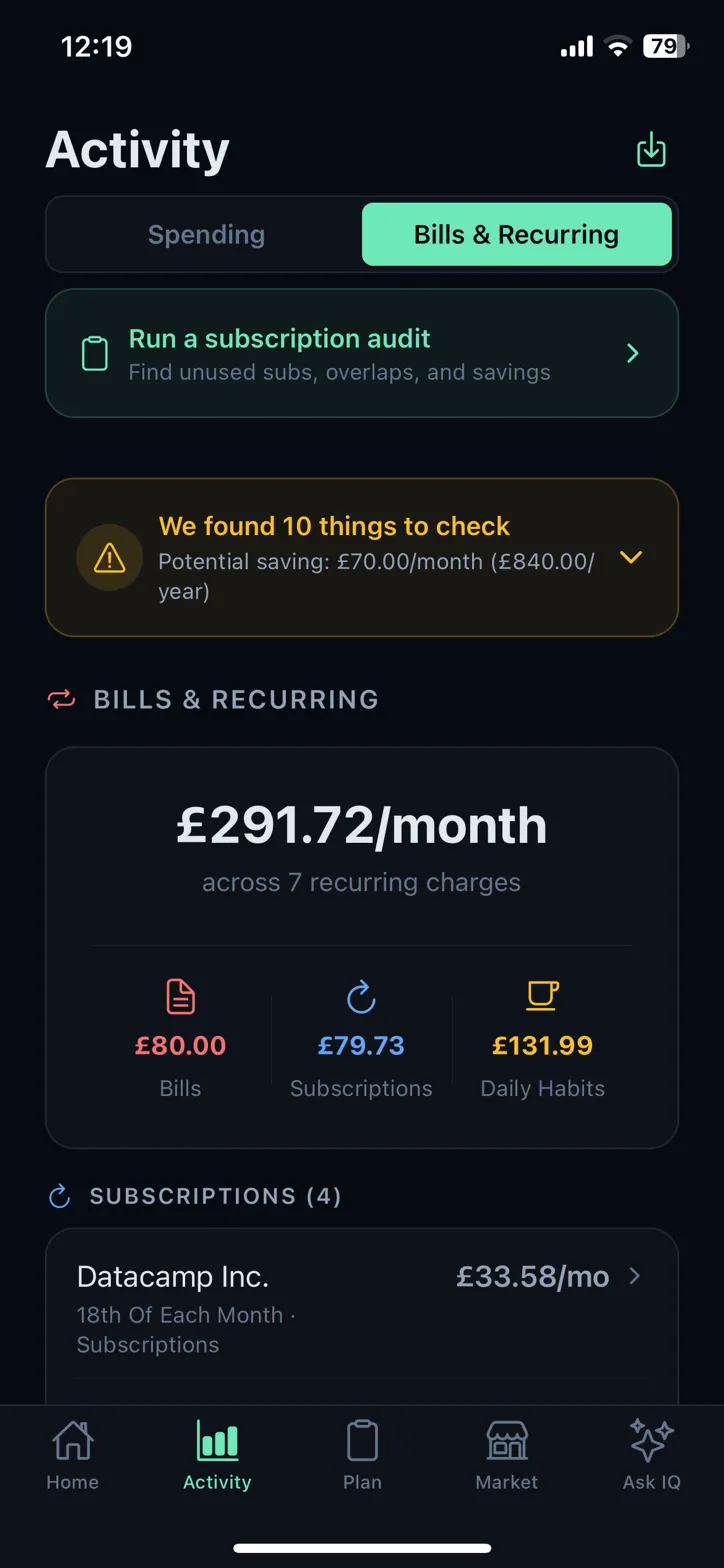
Task: Open Ask IQ from bottom navigation
Action: point(650,1455)
